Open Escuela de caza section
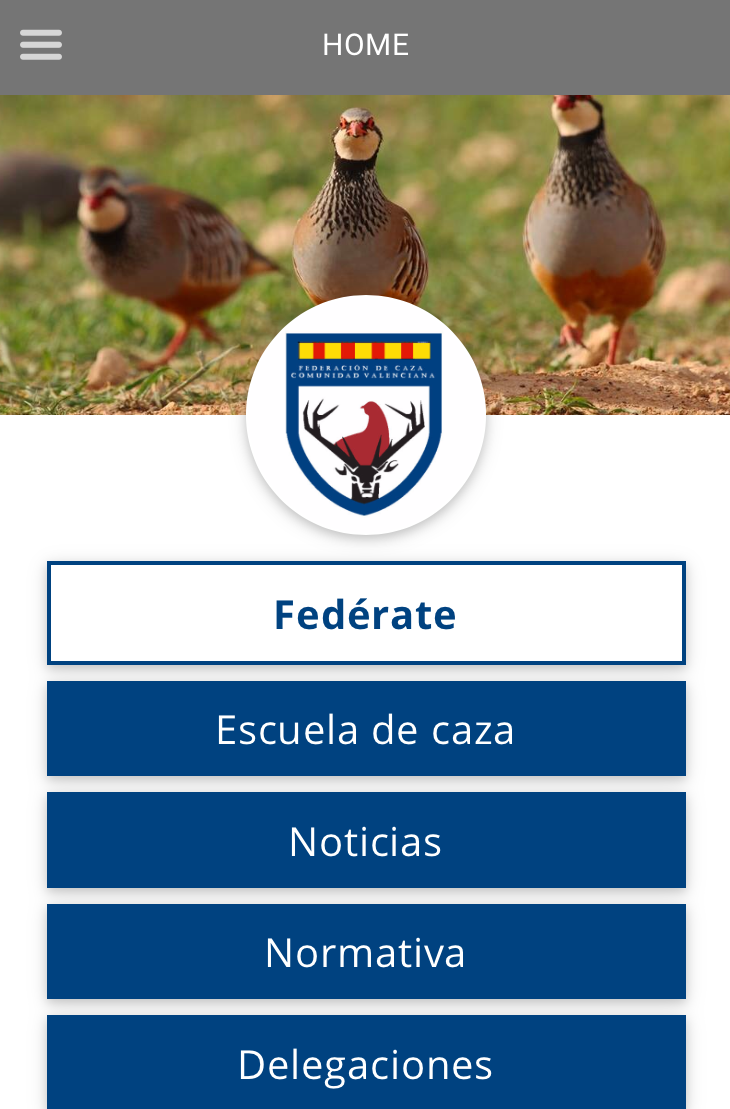Image resolution: width=730 pixels, height=1109 pixels. click(366, 729)
